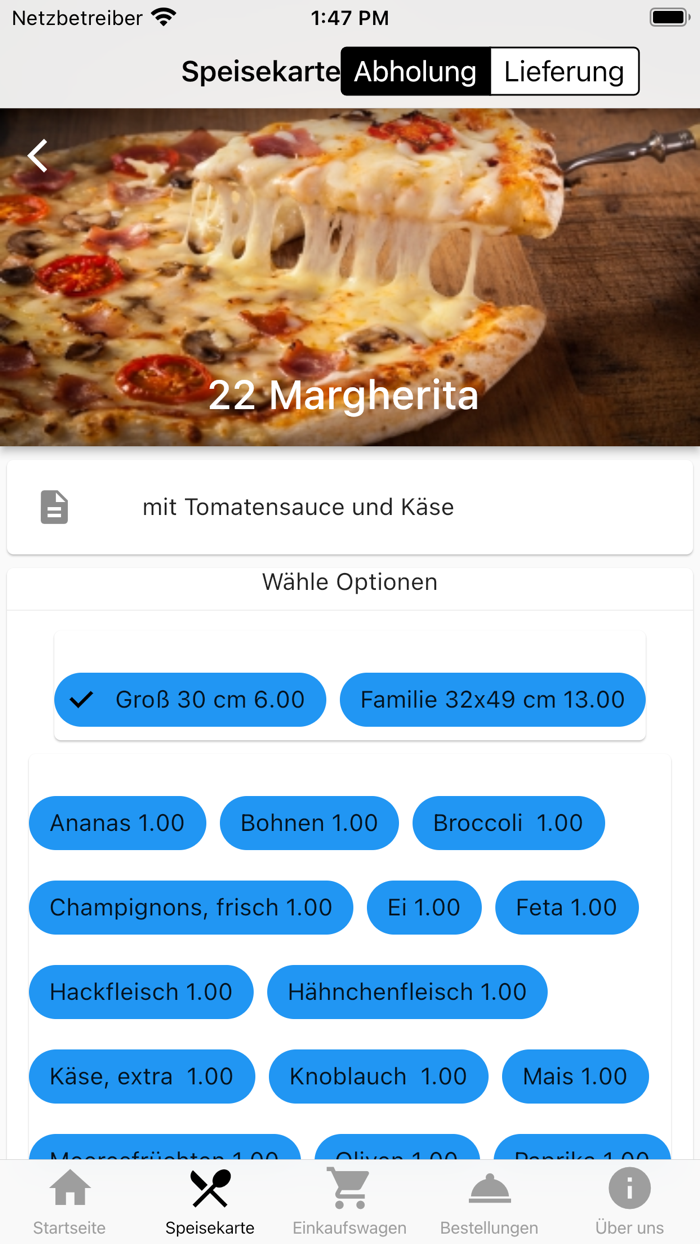This screenshot has height=1244, width=700.
Task: Add Hähnchenfleisch topping
Action: (407, 992)
